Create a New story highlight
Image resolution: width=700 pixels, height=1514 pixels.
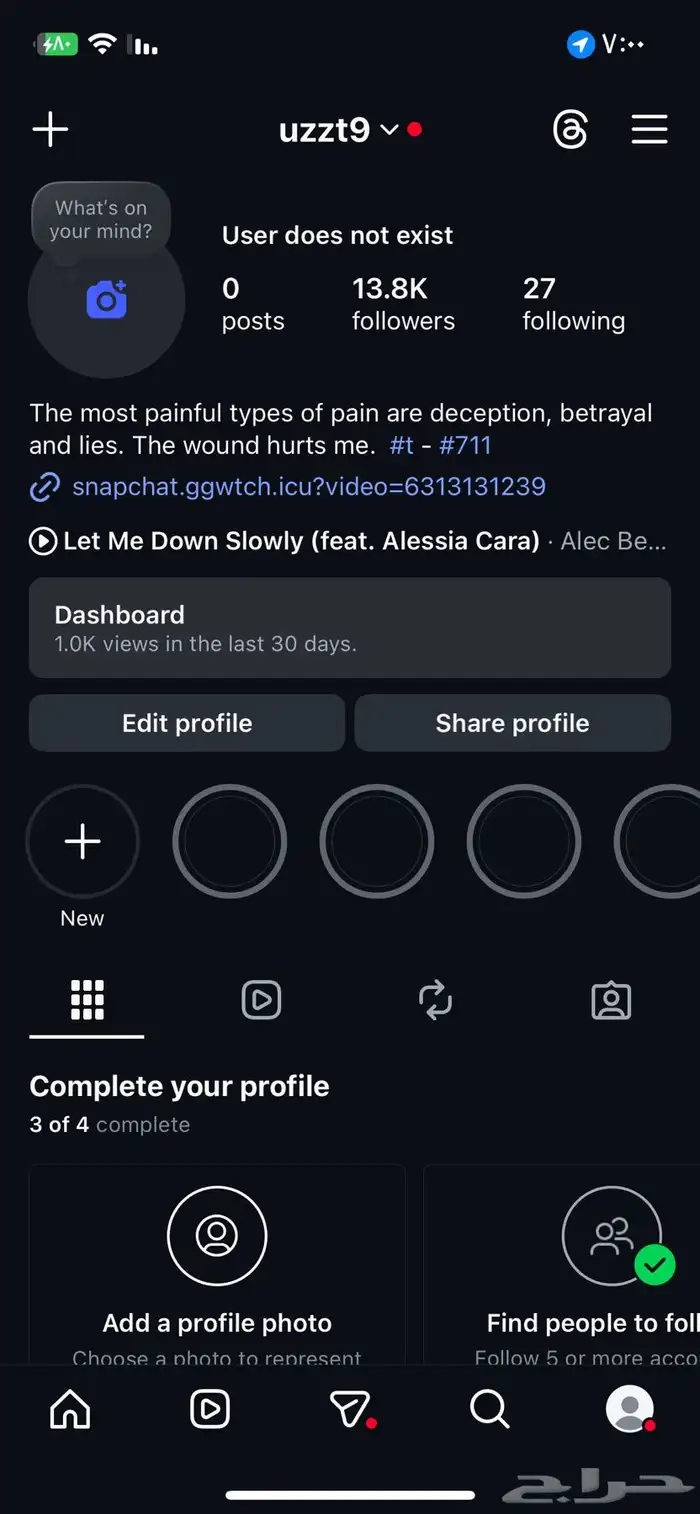82,843
